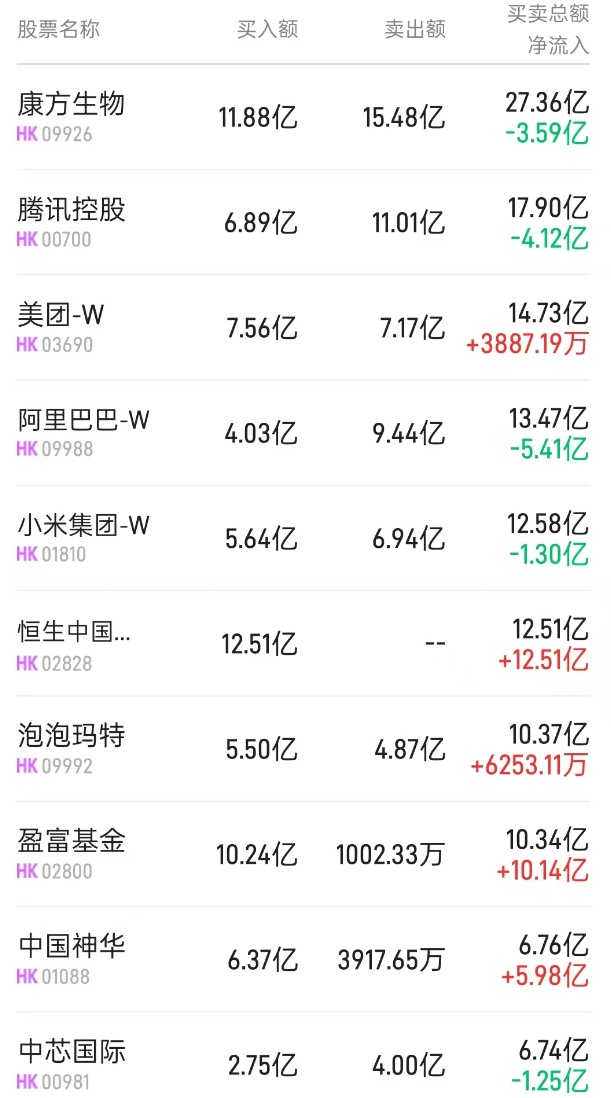The image size is (611, 1098).
Task: View details for 腾讯控股
Action: [72, 210]
